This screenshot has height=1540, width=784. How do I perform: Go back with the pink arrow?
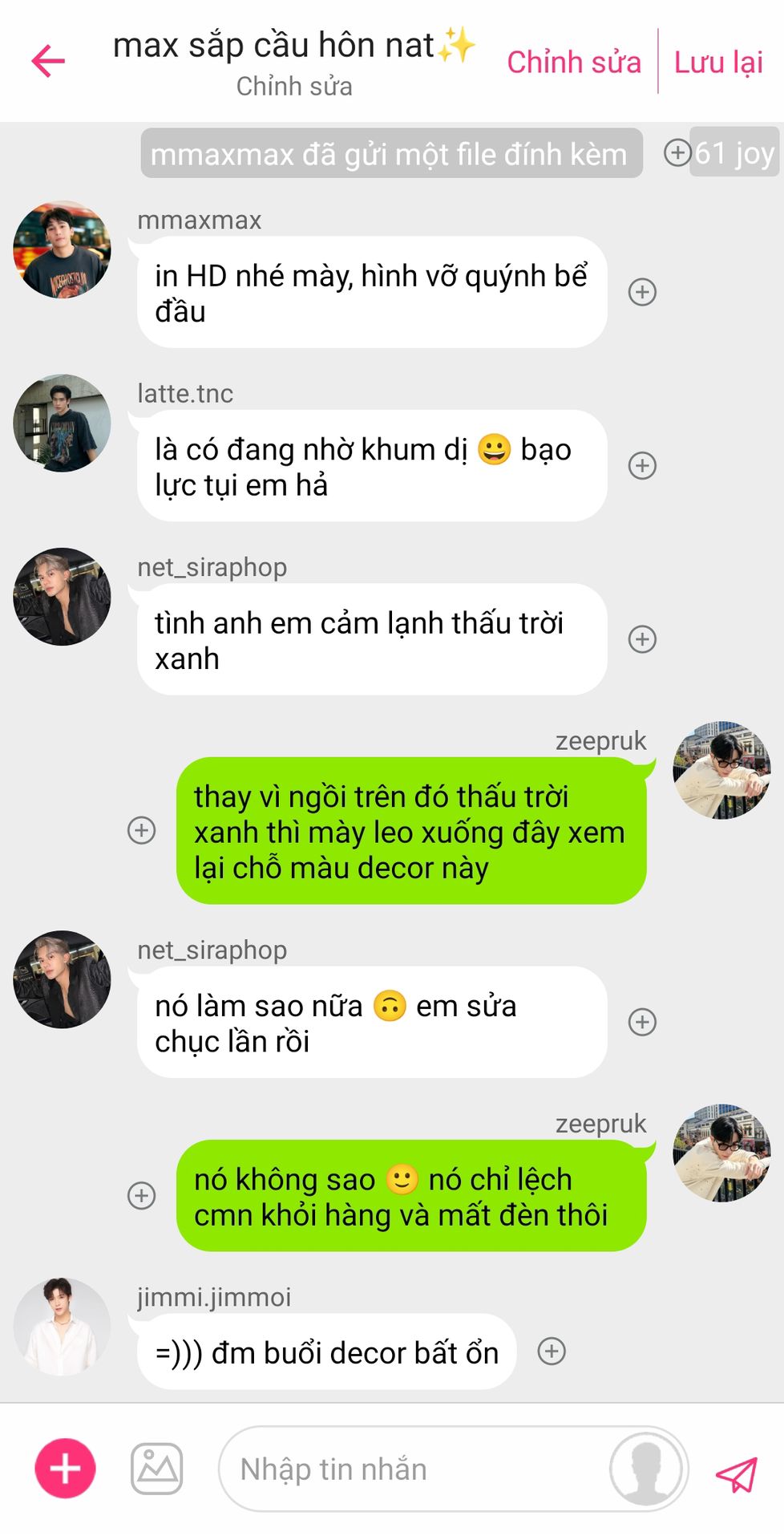pyautogui.click(x=48, y=61)
